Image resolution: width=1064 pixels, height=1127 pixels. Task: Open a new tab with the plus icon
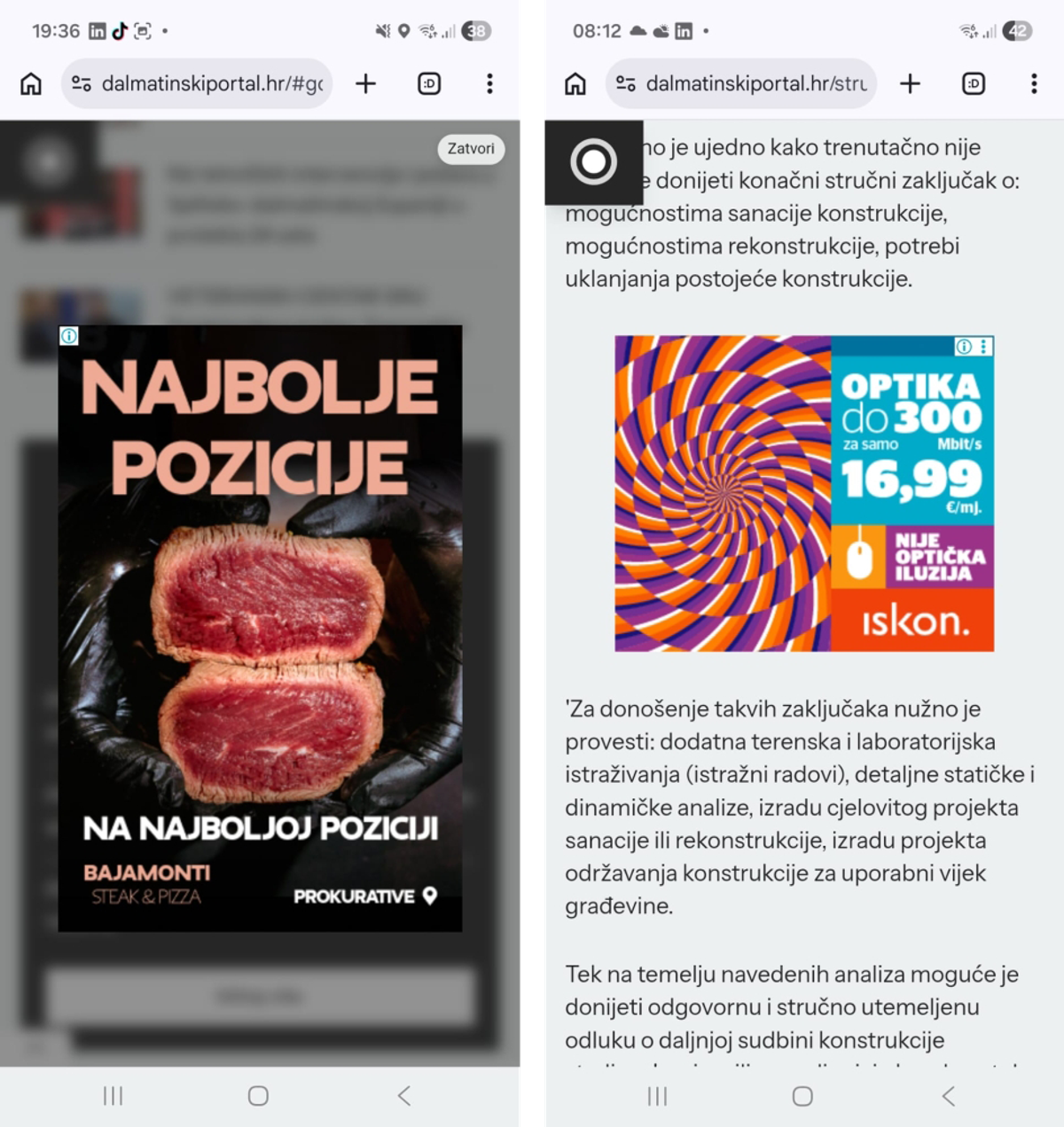tap(366, 83)
